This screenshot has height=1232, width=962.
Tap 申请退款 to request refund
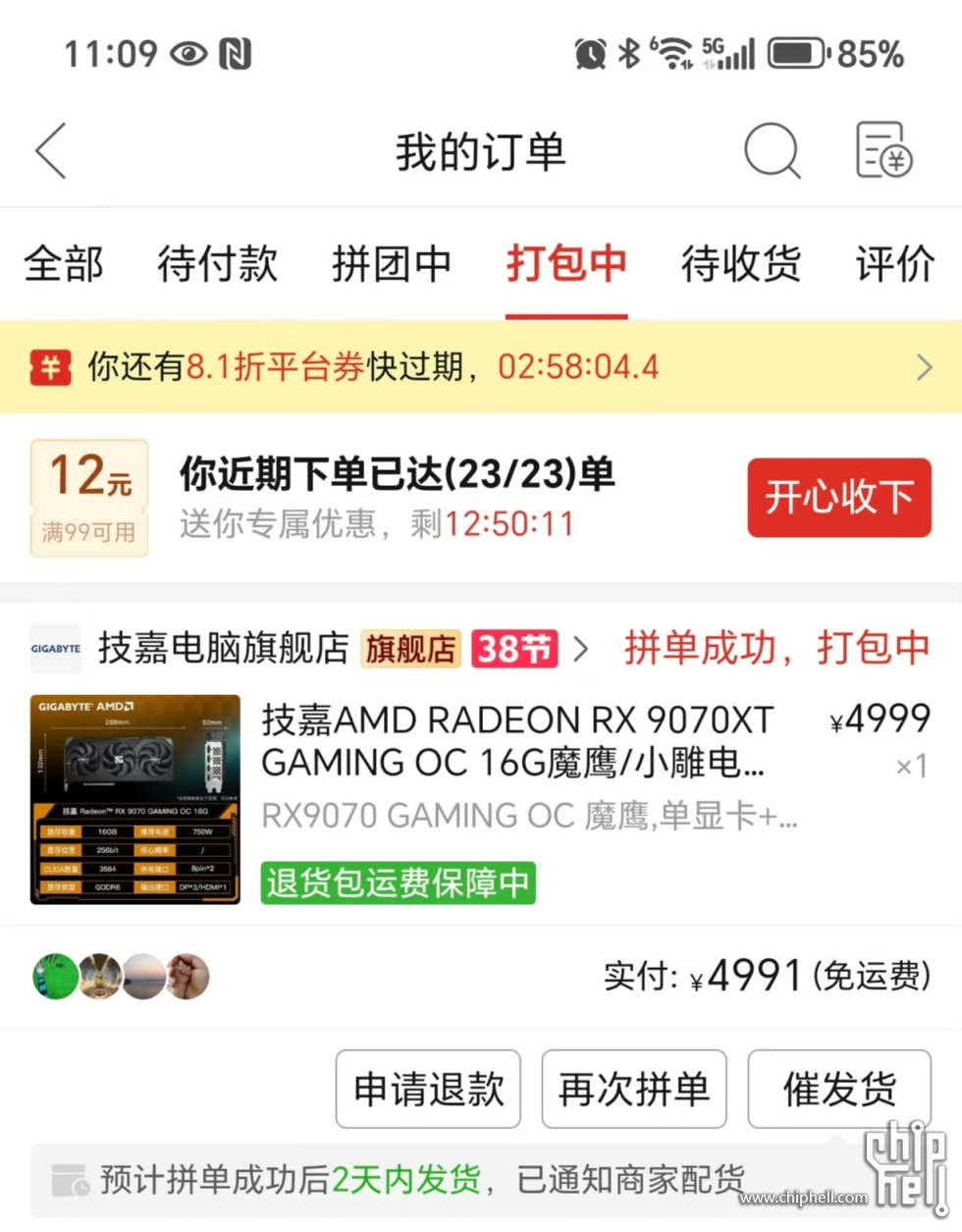[428, 1089]
